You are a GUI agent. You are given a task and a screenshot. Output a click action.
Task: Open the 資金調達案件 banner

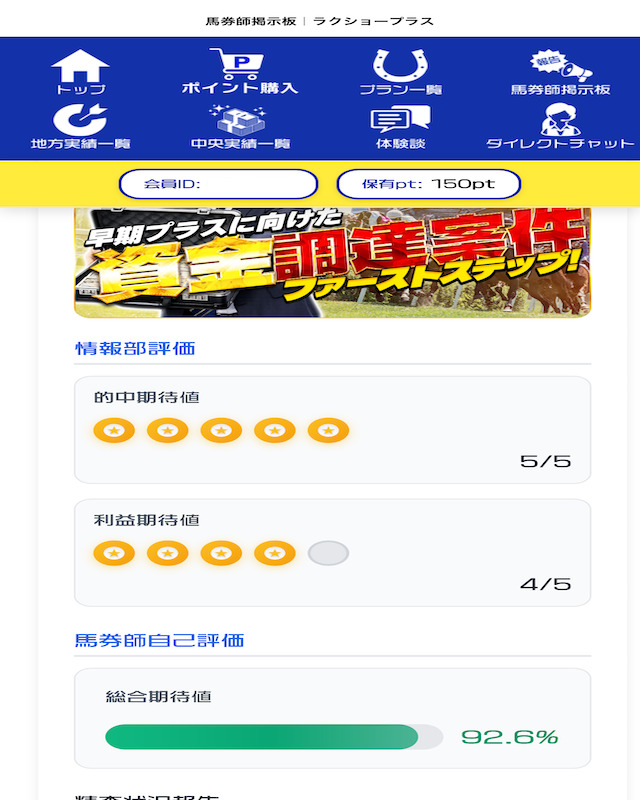(332, 262)
